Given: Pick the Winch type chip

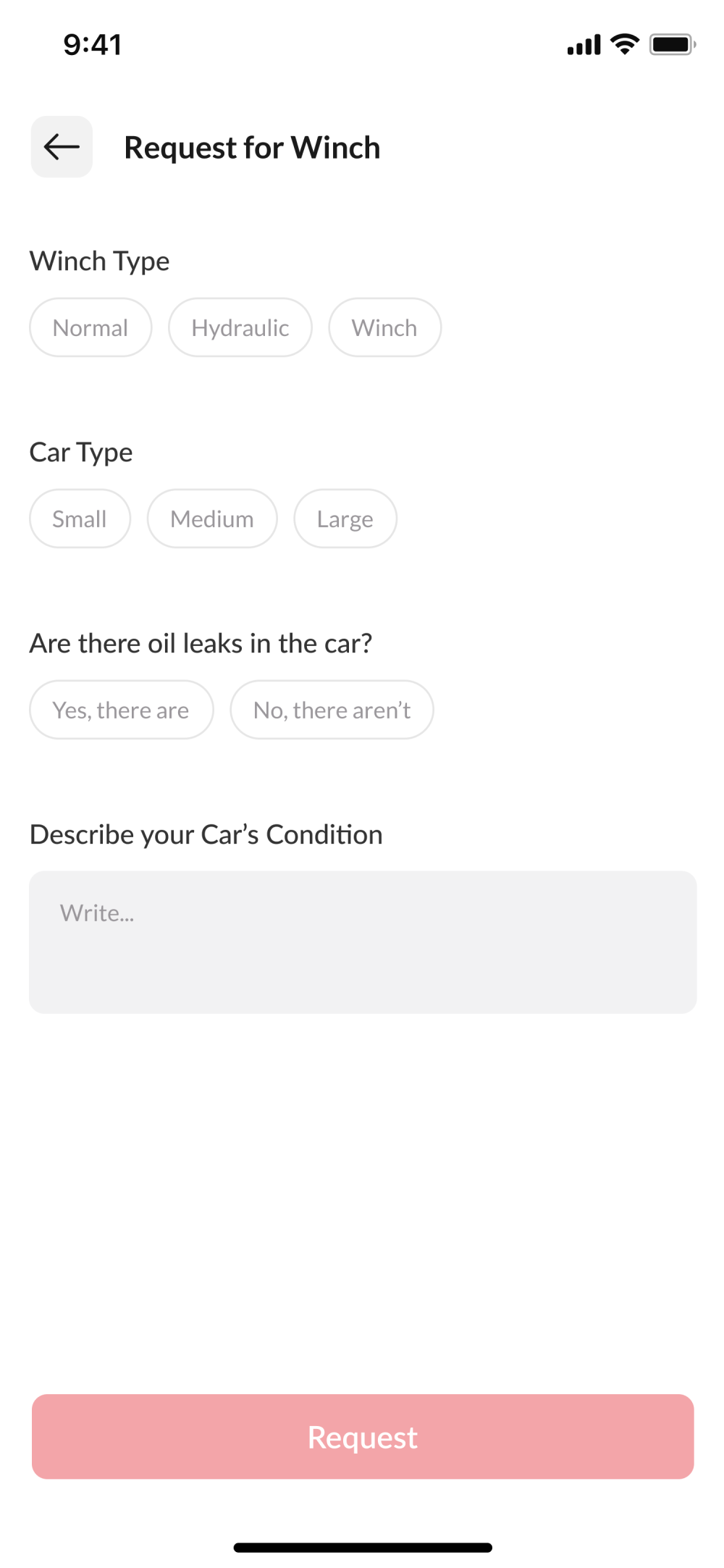Looking at the screenshot, I should [x=384, y=327].
